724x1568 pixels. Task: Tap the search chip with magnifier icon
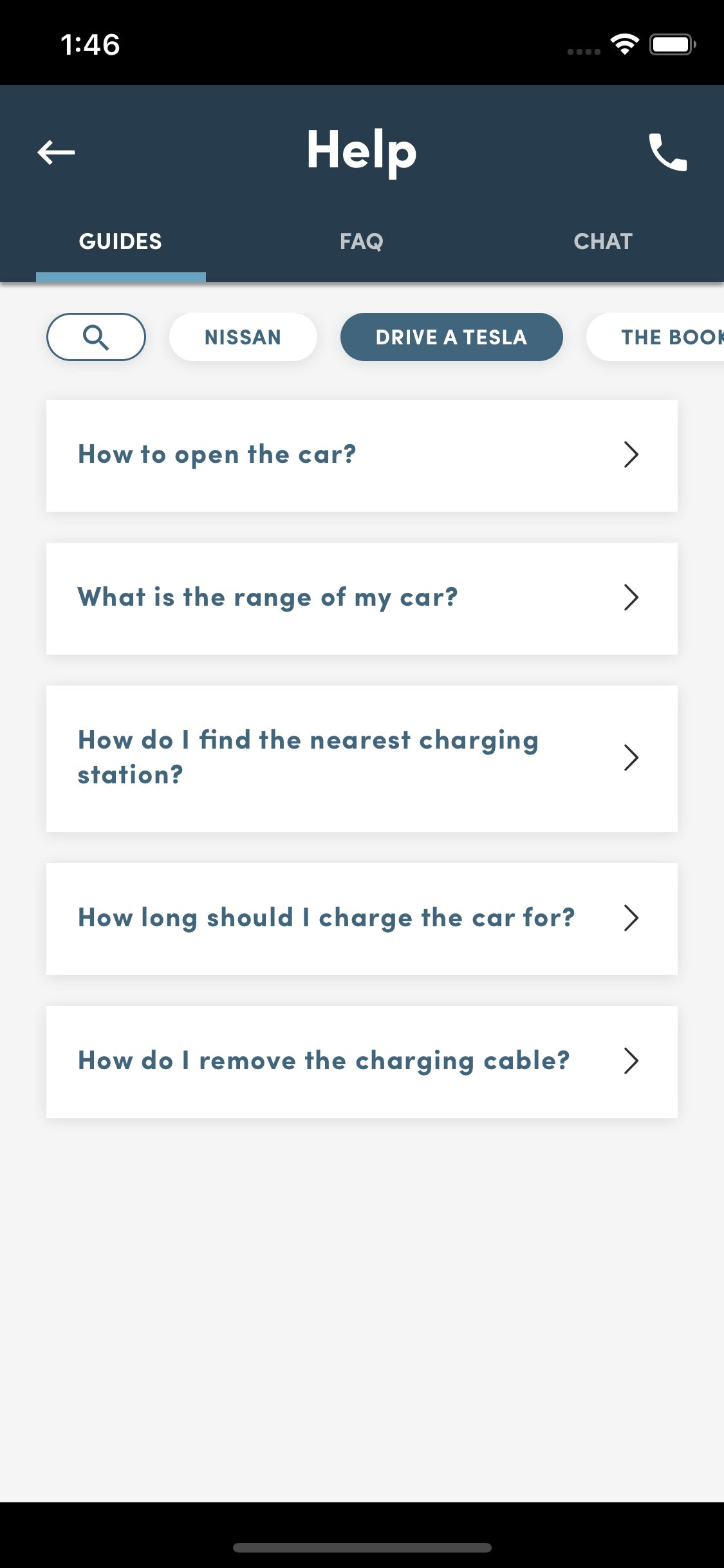click(x=96, y=337)
